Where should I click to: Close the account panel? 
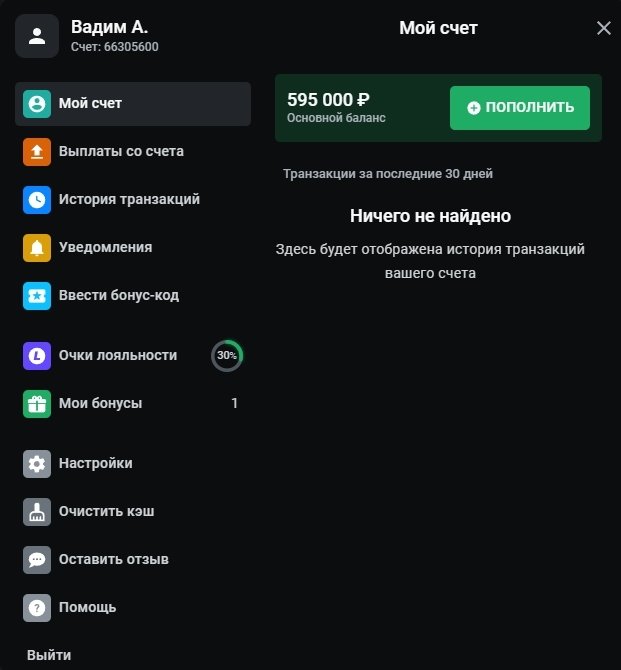pyautogui.click(x=603, y=28)
